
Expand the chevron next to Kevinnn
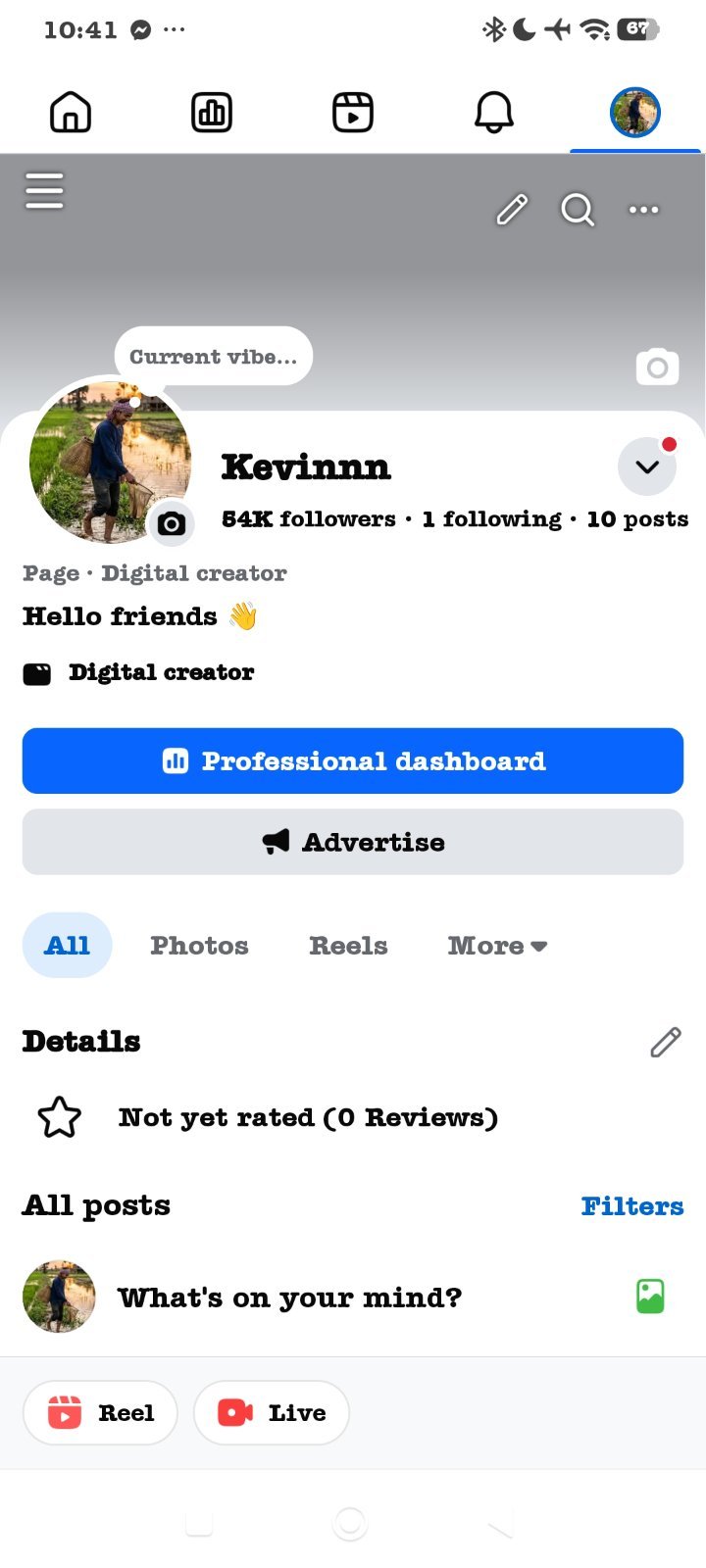click(x=647, y=466)
